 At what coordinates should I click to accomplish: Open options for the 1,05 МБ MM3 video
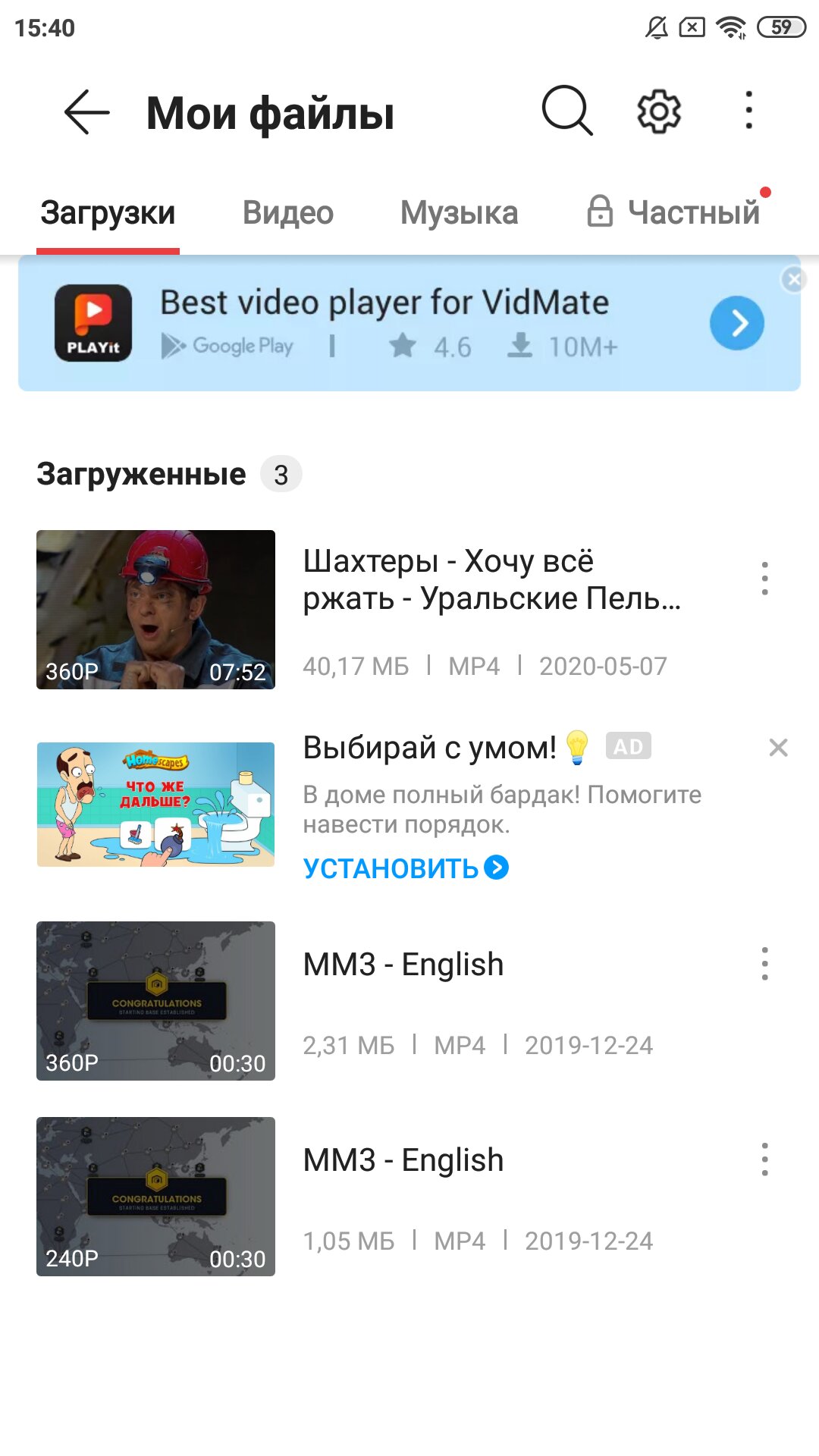point(764,1159)
